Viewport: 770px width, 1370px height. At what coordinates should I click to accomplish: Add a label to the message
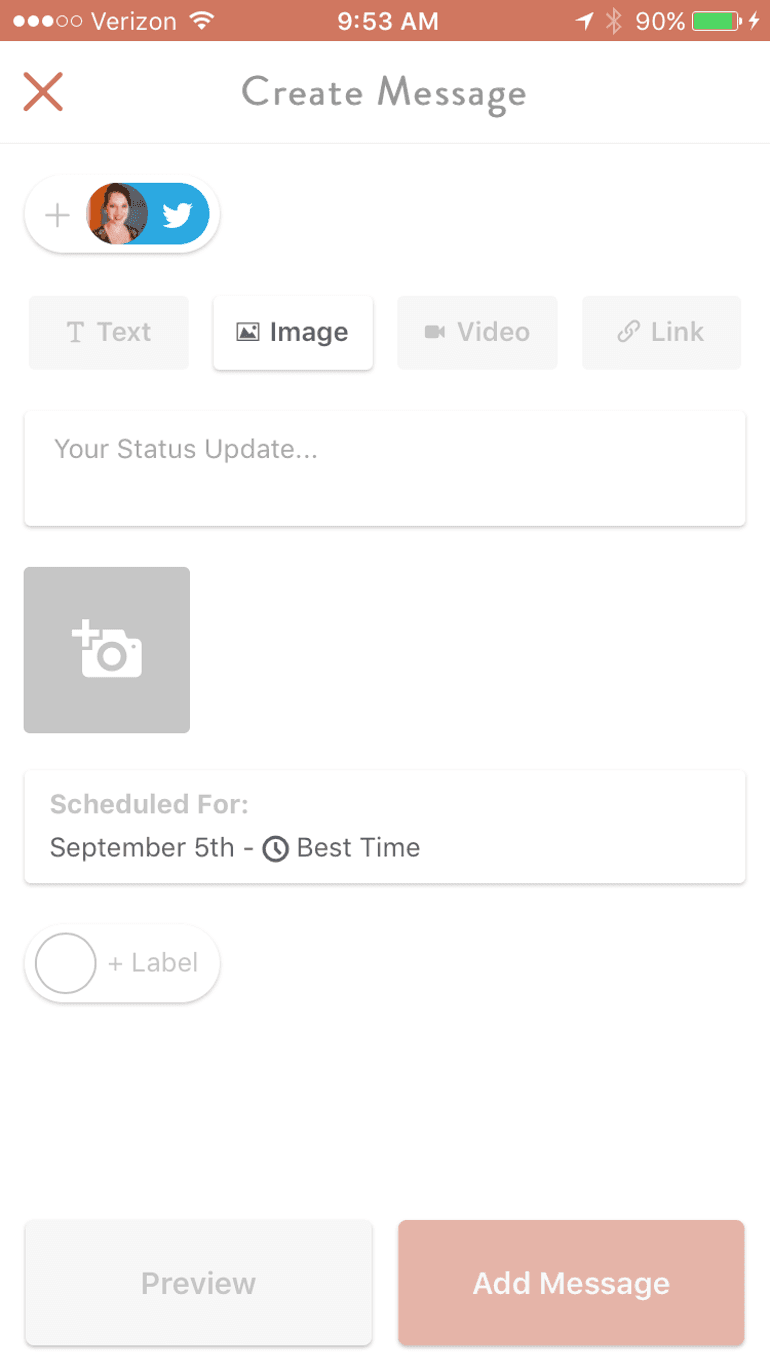(122, 963)
